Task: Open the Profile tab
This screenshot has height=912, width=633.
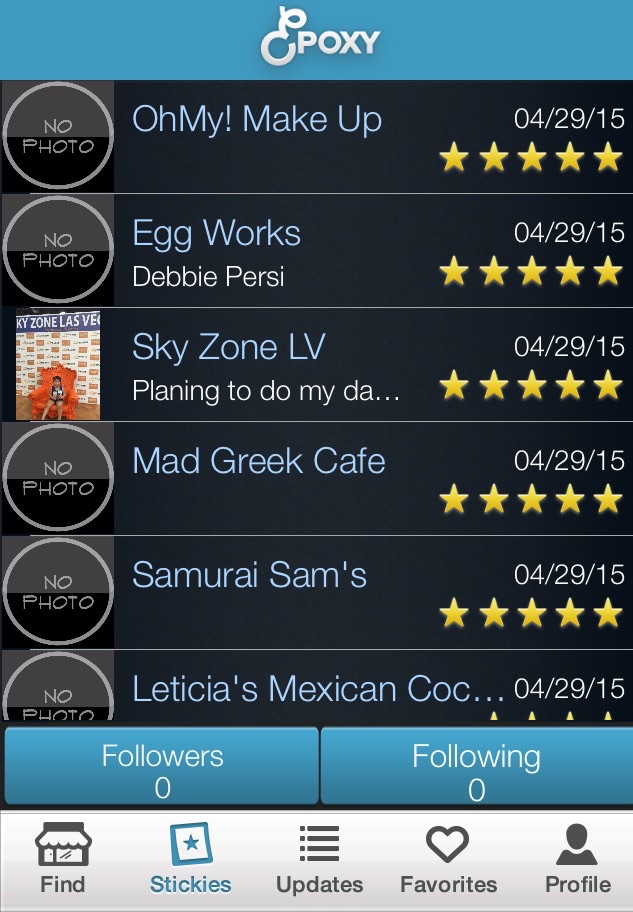Action: pyautogui.click(x=577, y=860)
